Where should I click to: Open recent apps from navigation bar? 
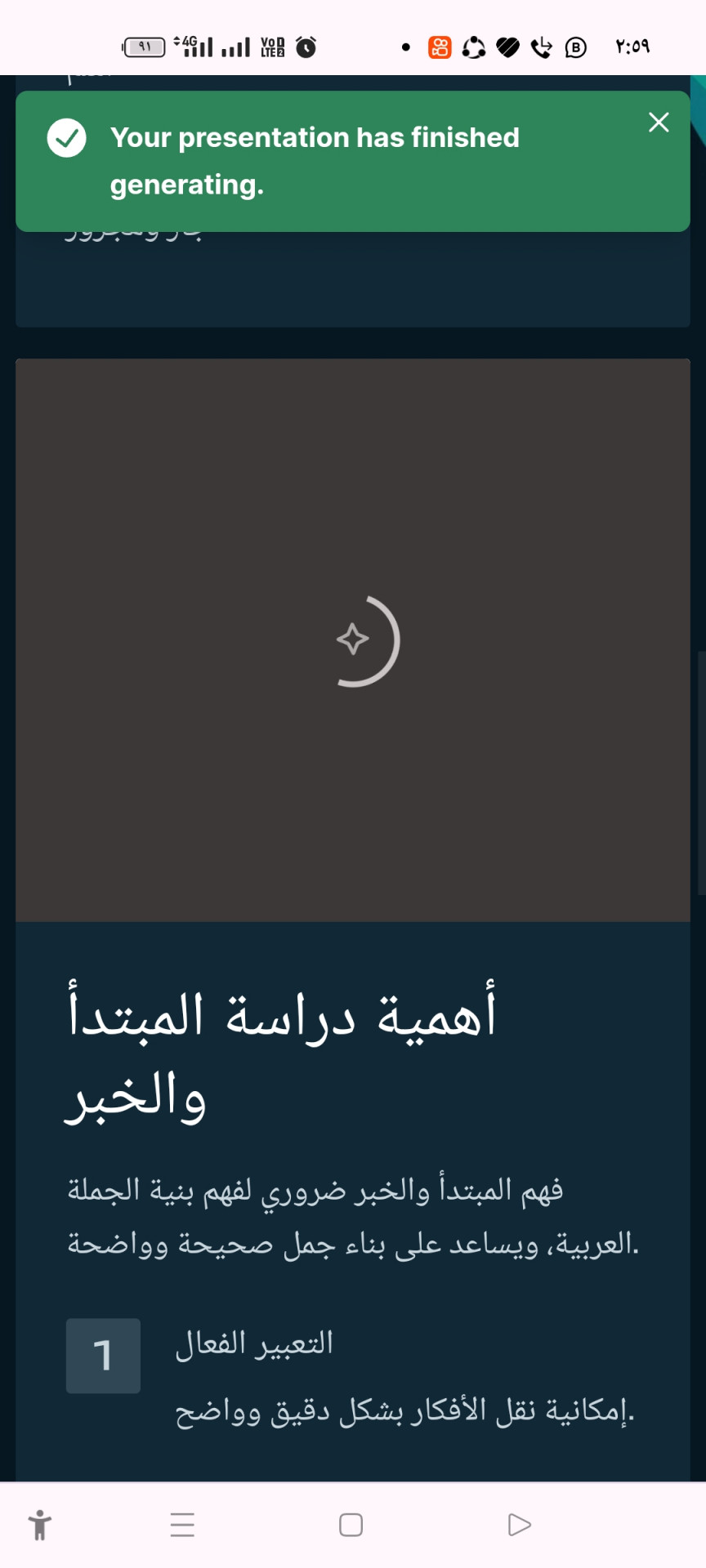click(x=182, y=1525)
